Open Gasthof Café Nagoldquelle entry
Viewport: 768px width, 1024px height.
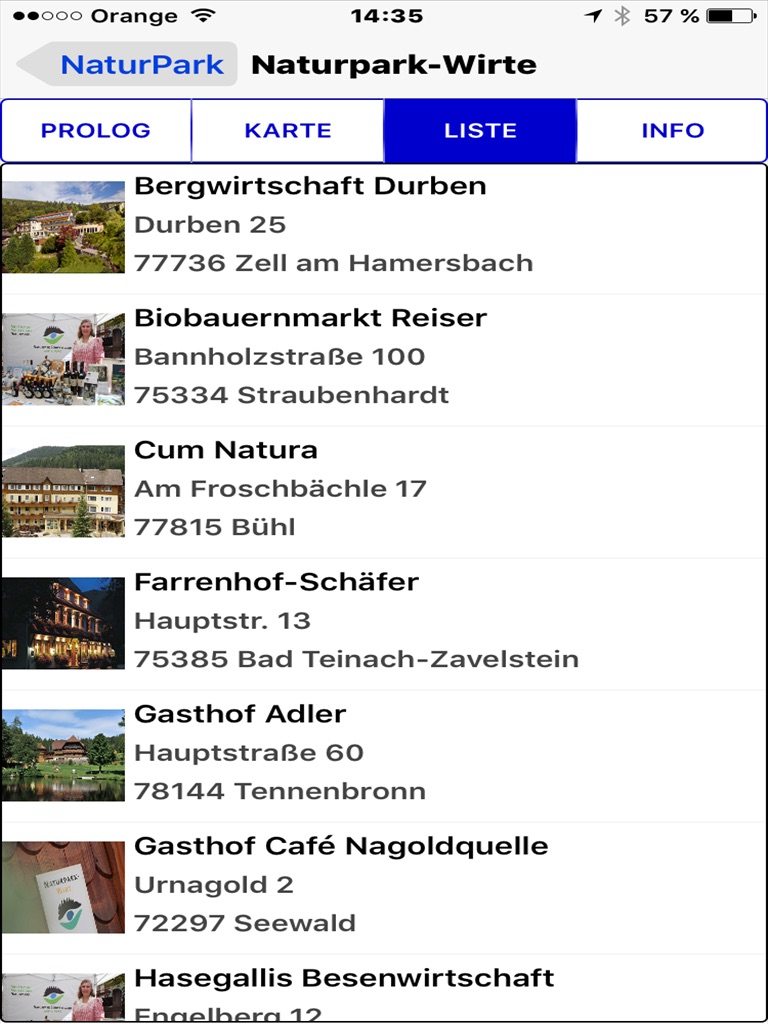[x=384, y=886]
